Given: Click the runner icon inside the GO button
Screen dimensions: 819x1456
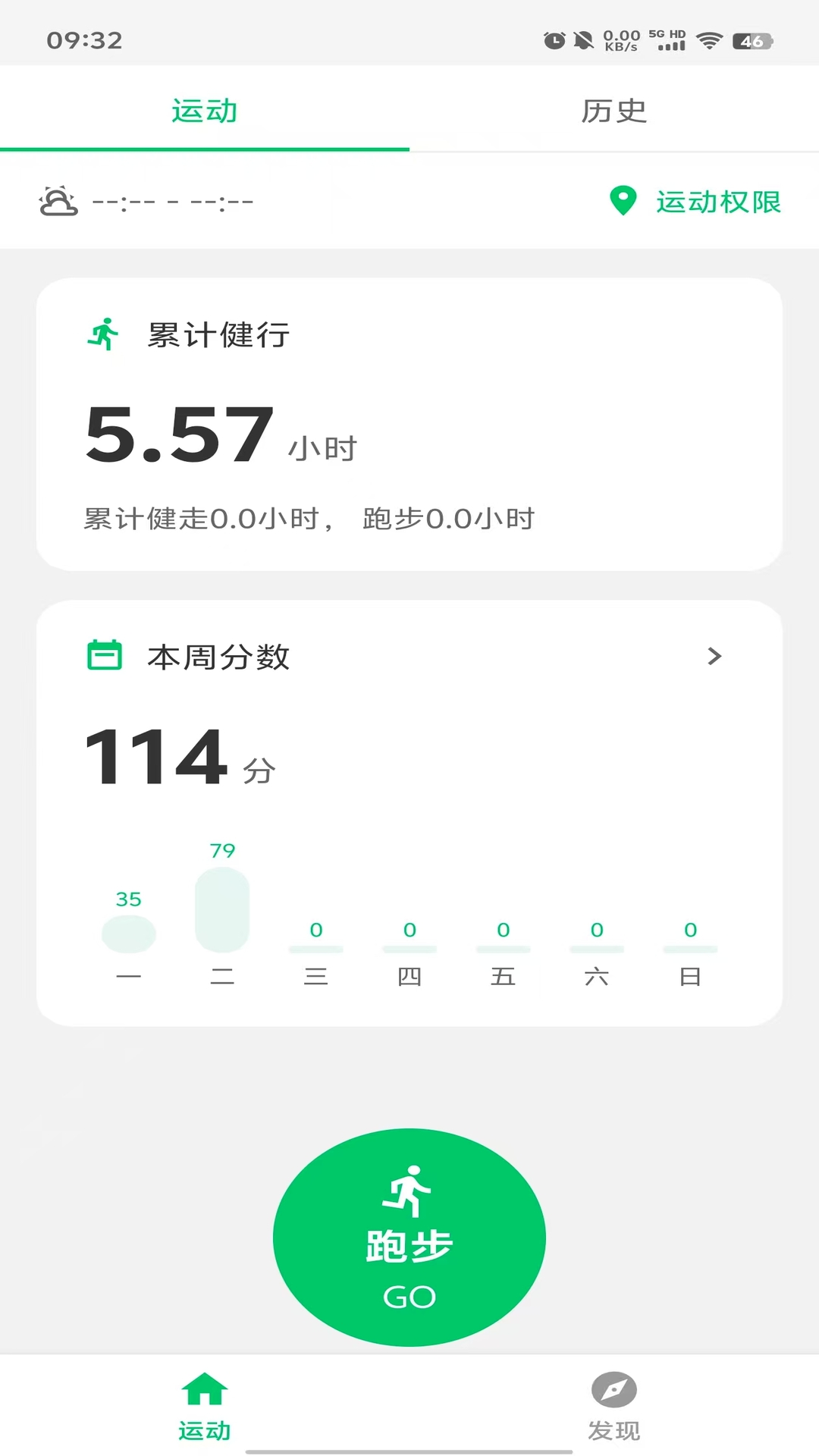Looking at the screenshot, I should coord(409,1189).
